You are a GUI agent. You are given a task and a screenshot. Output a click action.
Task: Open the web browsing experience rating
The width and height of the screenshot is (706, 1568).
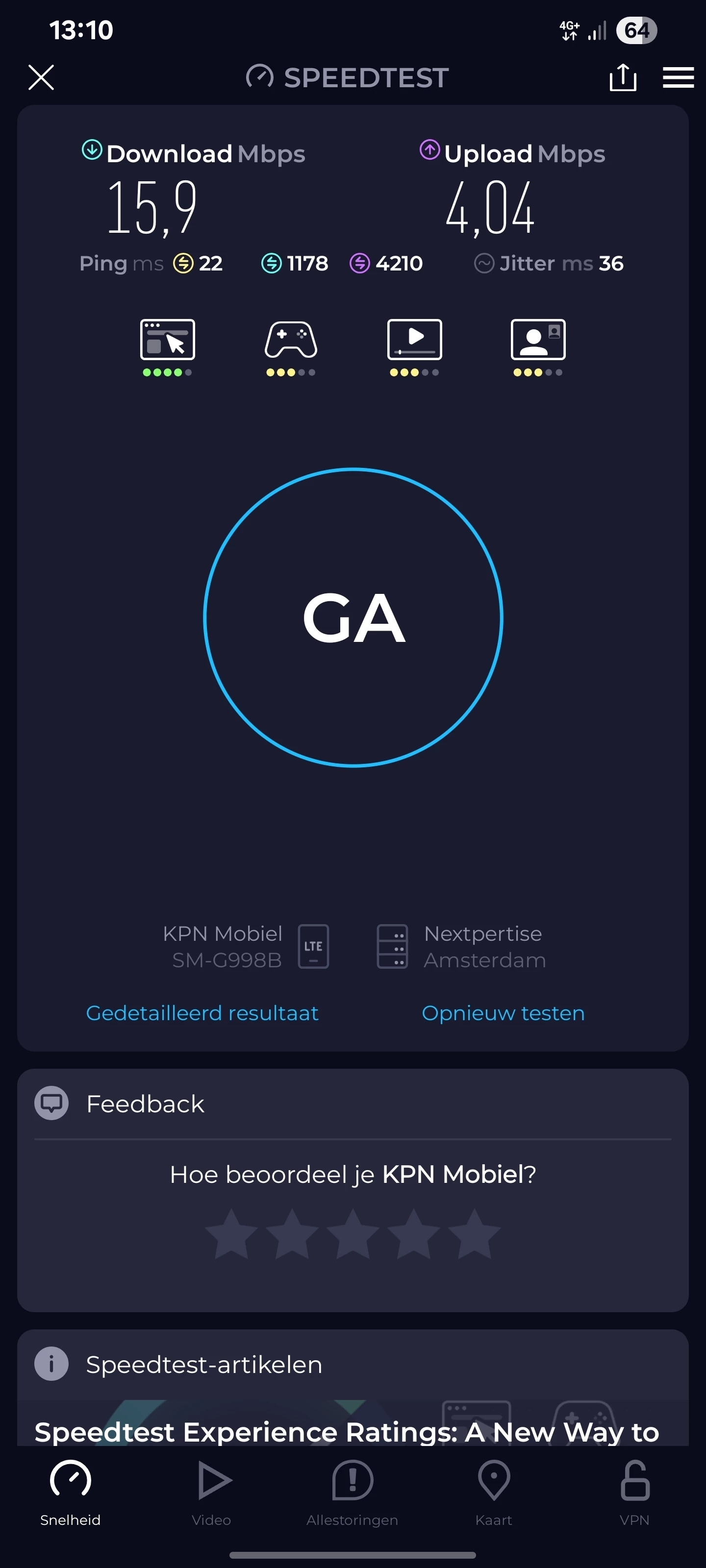pyautogui.click(x=168, y=346)
